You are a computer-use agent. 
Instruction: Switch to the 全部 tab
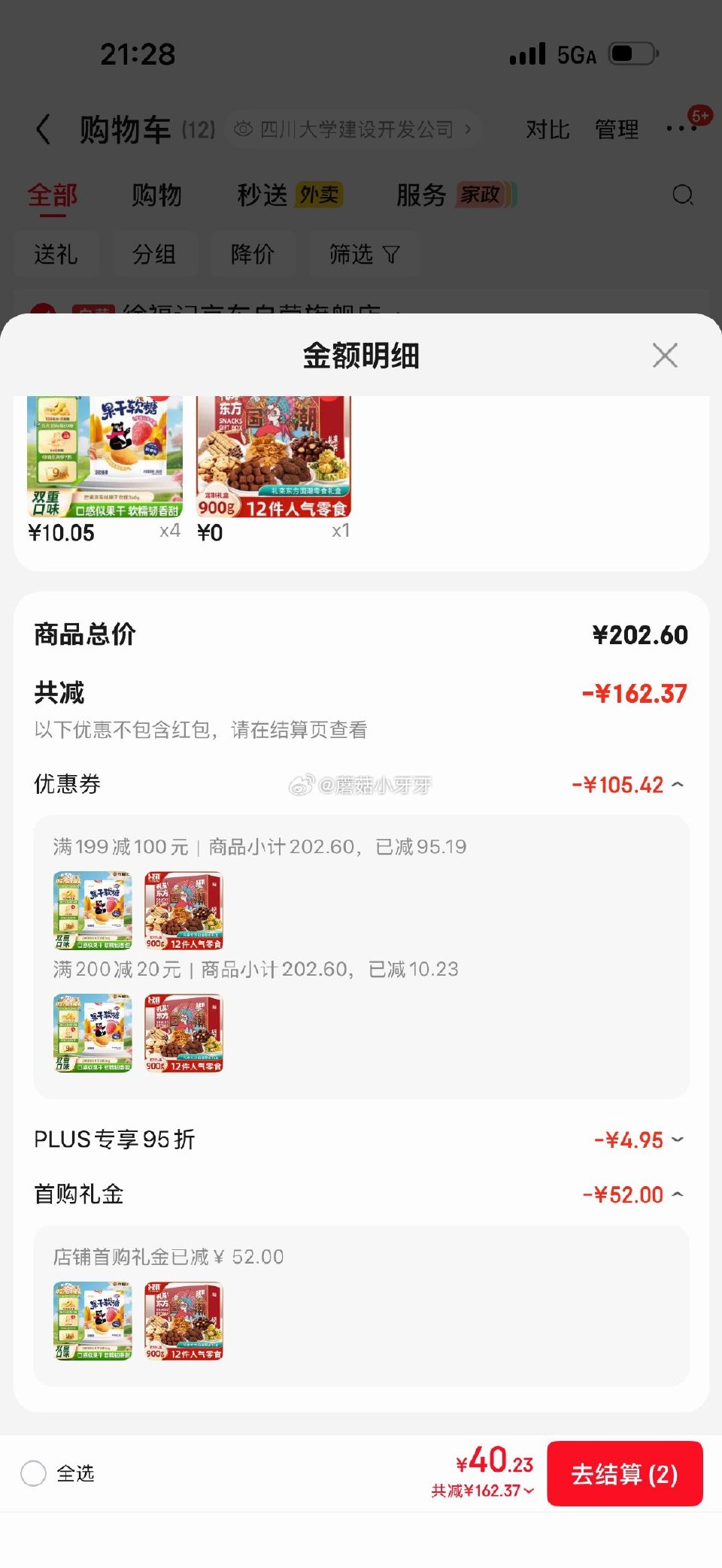(53, 195)
